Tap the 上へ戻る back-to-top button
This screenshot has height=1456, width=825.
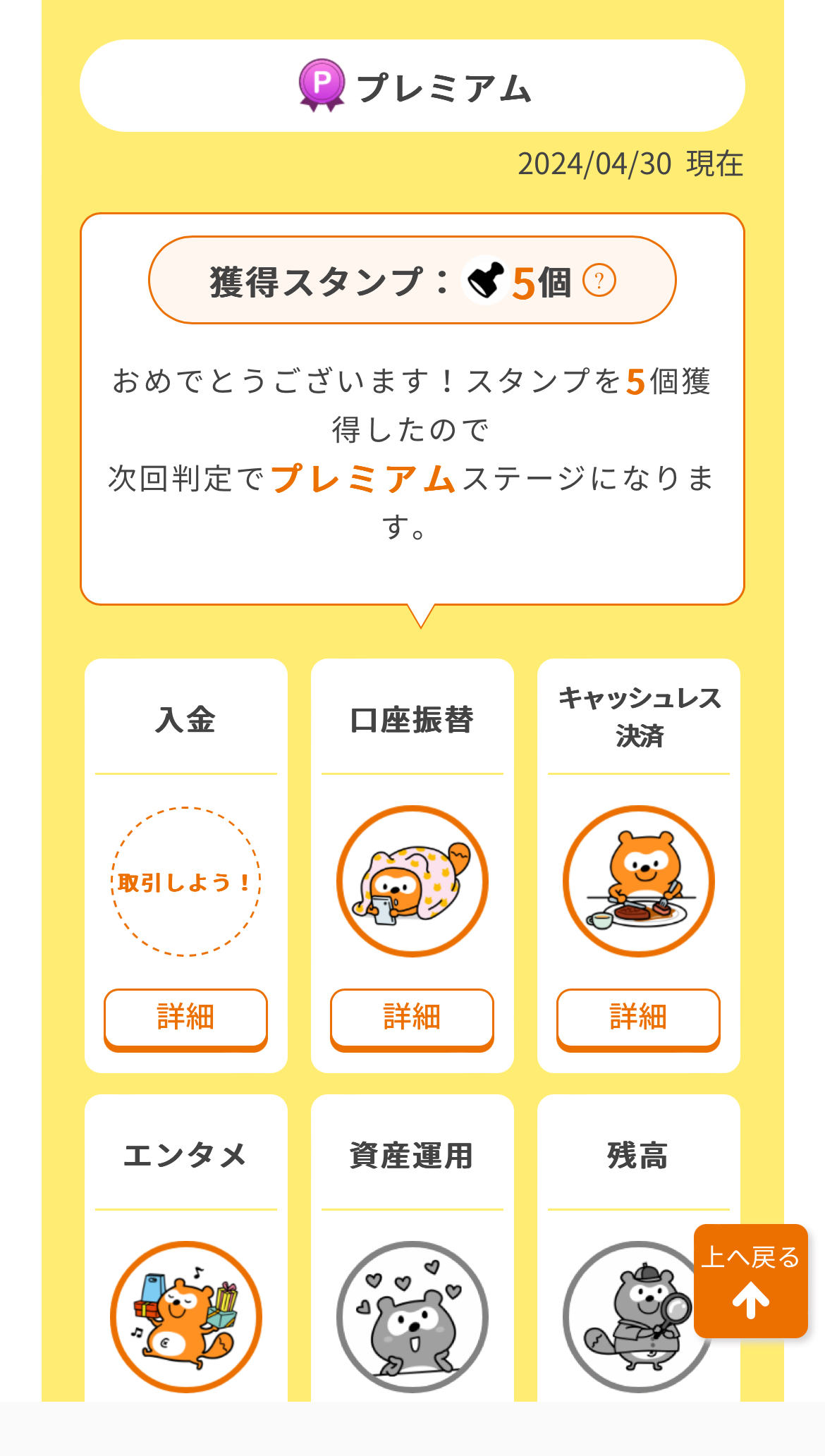point(751,1280)
